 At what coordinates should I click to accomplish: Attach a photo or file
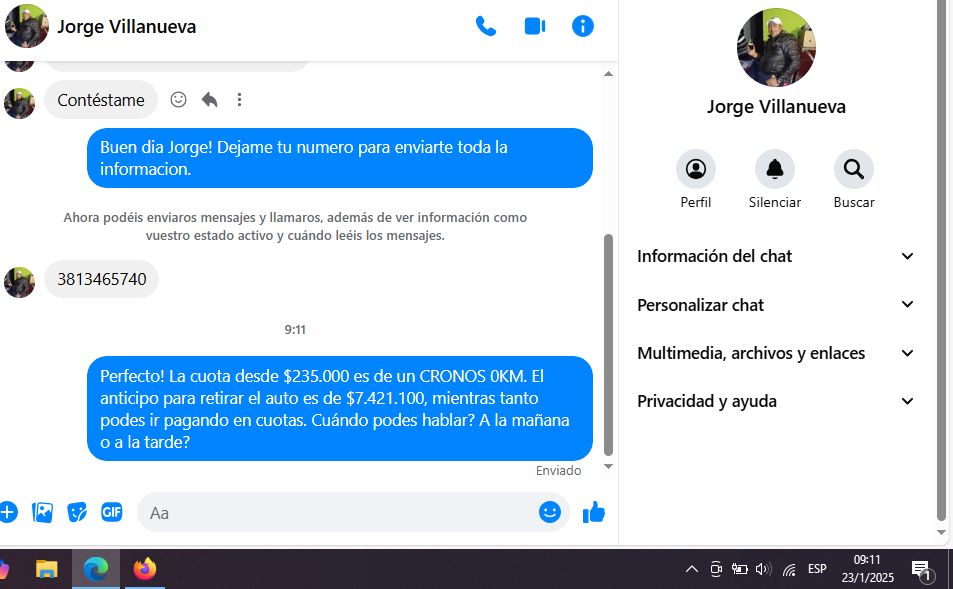pos(43,512)
